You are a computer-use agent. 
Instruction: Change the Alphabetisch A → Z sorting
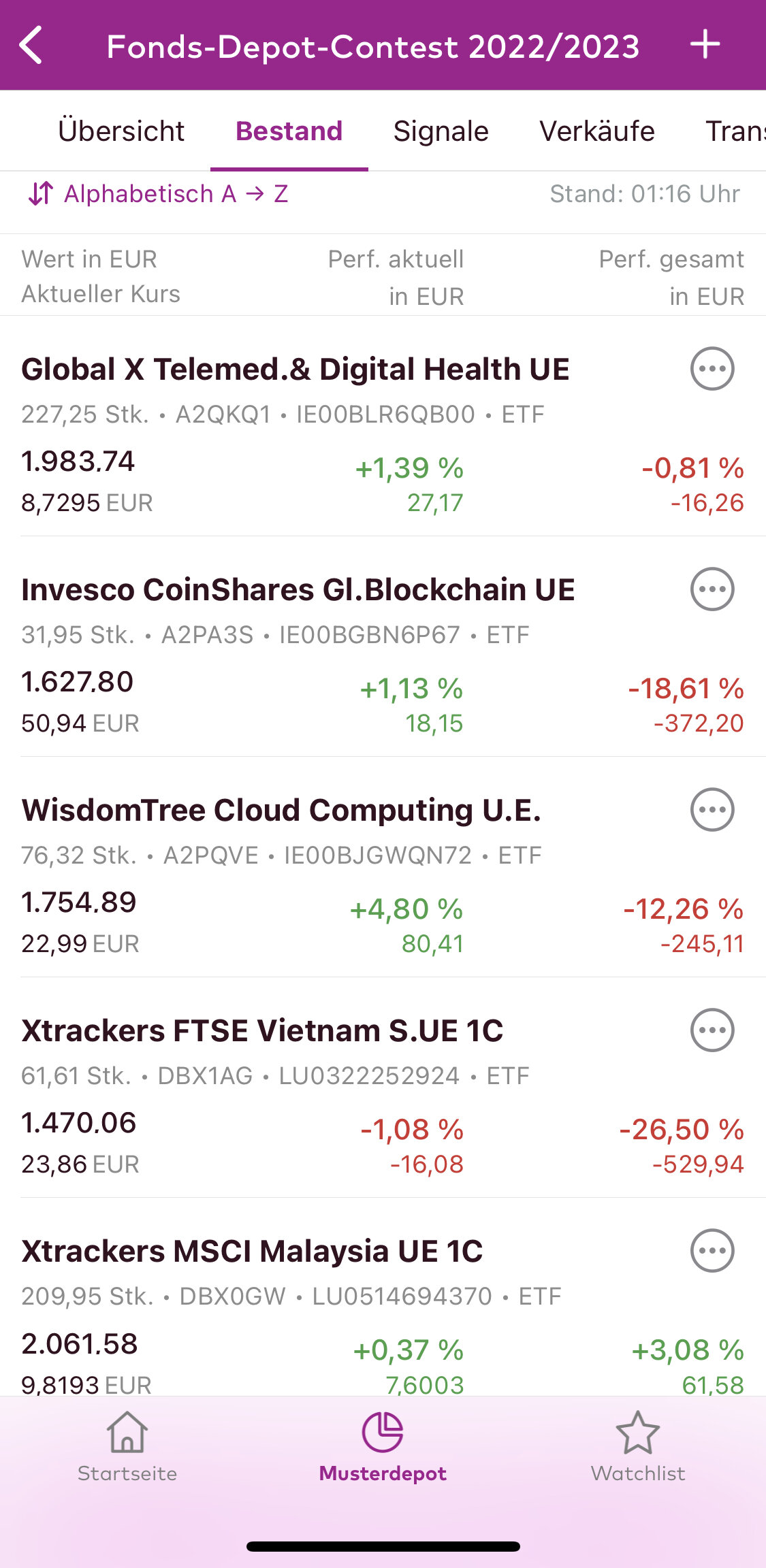click(x=158, y=194)
